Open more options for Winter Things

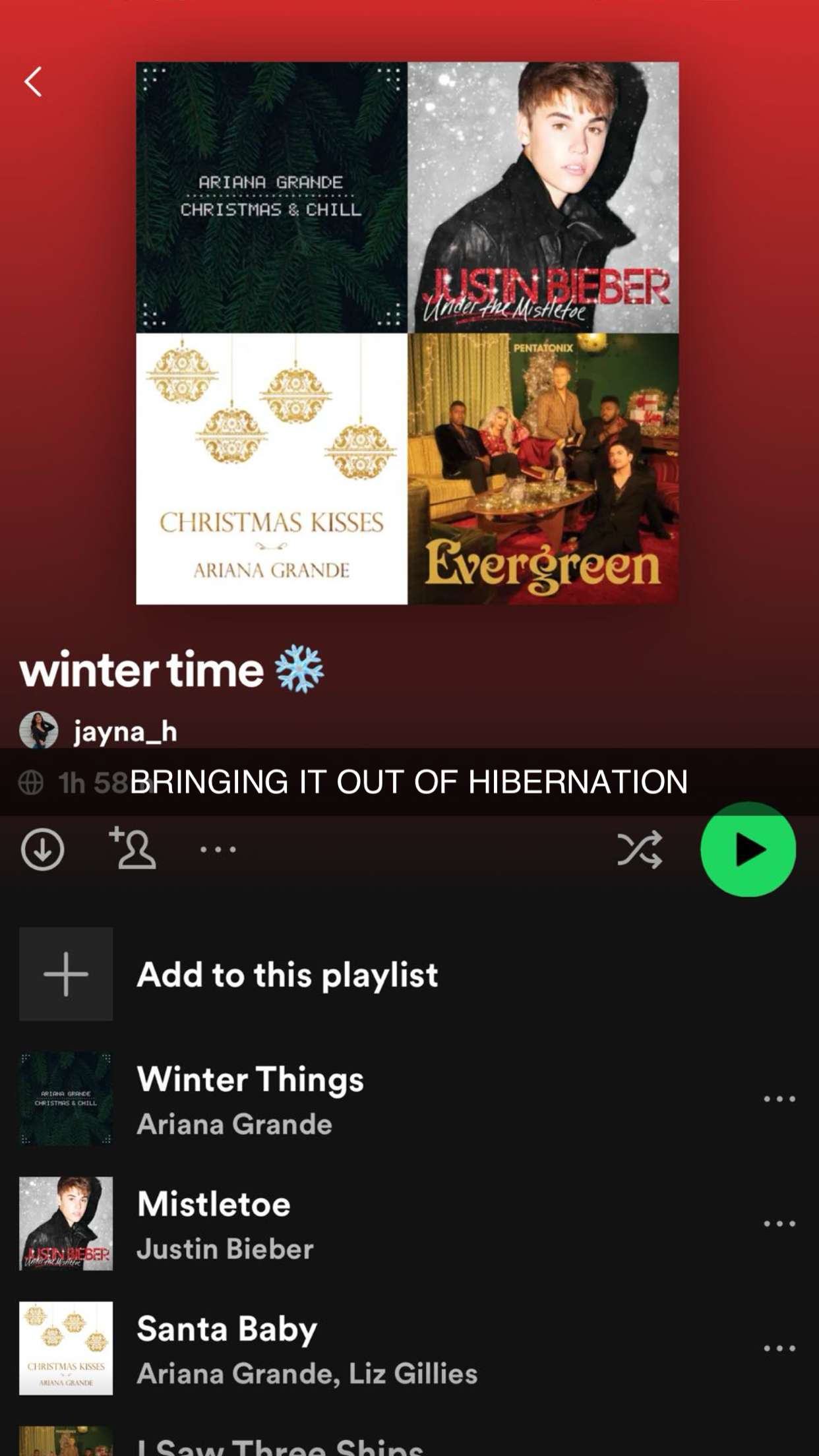point(779,1099)
